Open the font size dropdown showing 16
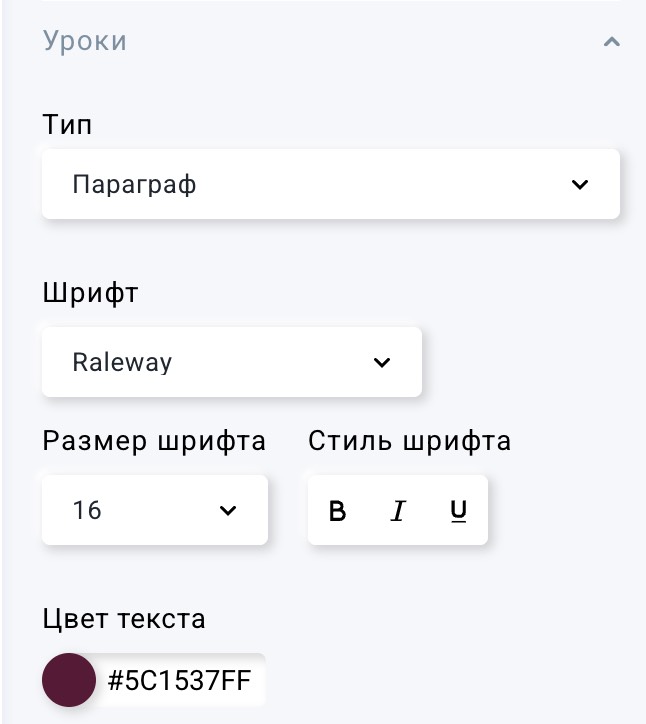The image size is (646, 724). (154, 510)
